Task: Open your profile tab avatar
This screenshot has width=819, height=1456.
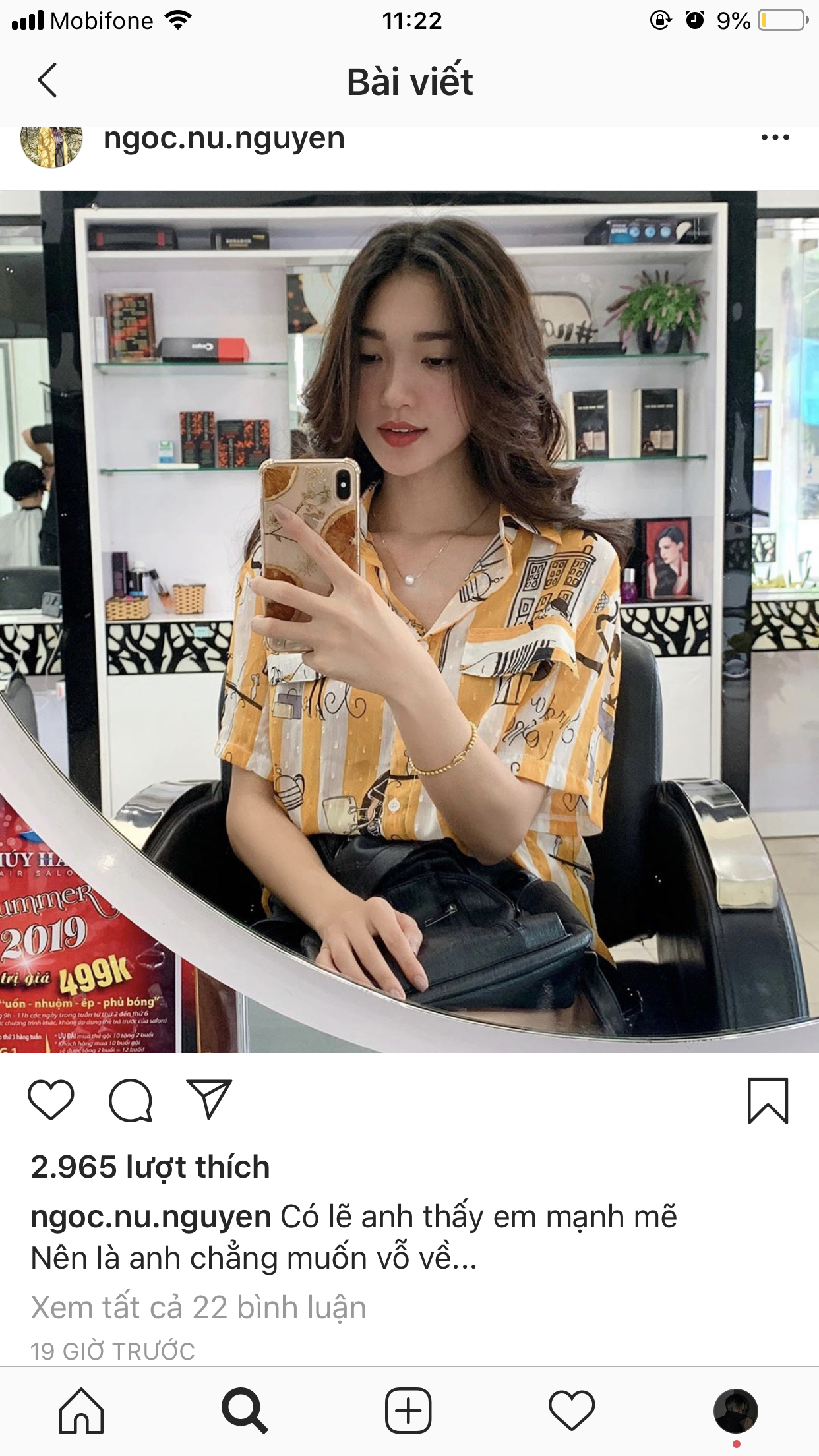Action: [x=735, y=1411]
